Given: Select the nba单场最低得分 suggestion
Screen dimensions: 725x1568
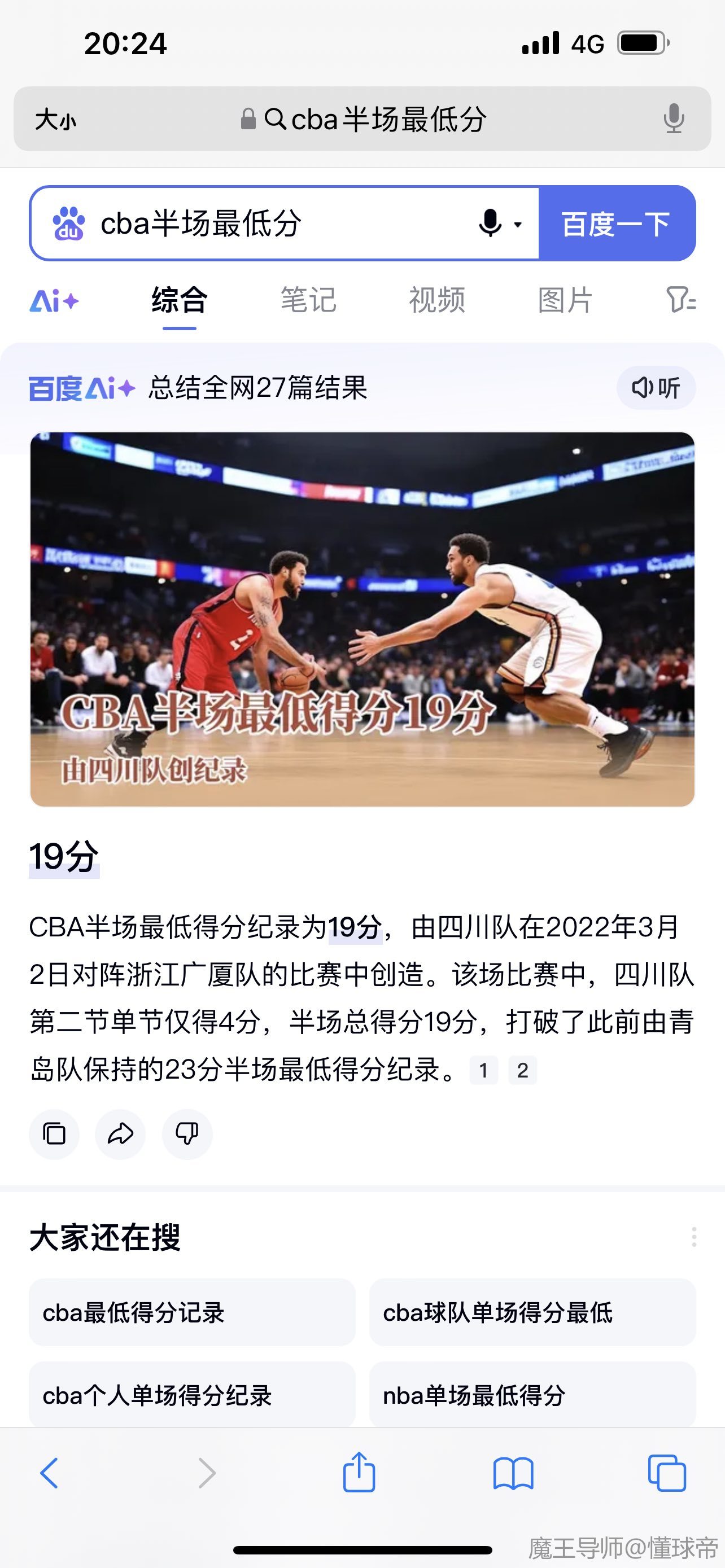Looking at the screenshot, I should (532, 1395).
